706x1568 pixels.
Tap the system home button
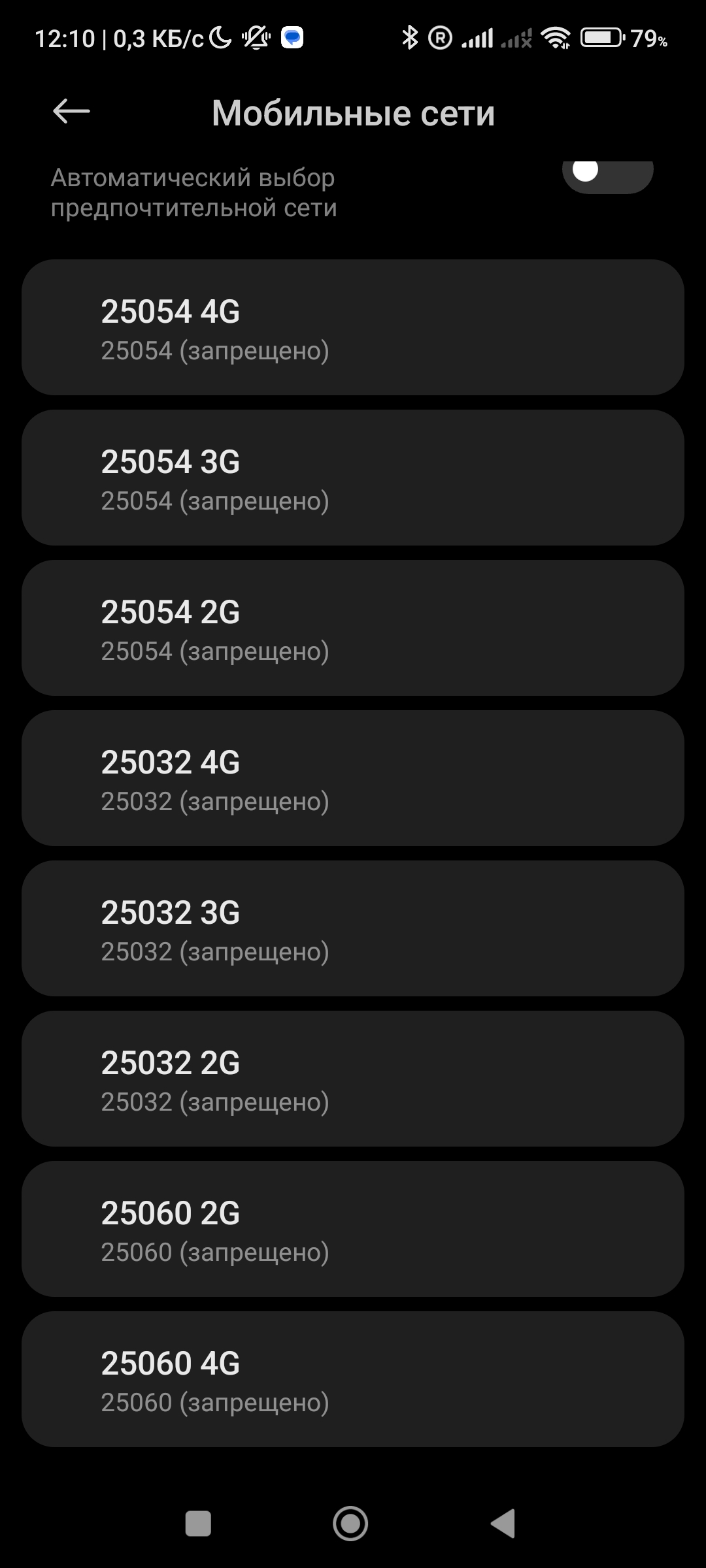(x=350, y=1524)
